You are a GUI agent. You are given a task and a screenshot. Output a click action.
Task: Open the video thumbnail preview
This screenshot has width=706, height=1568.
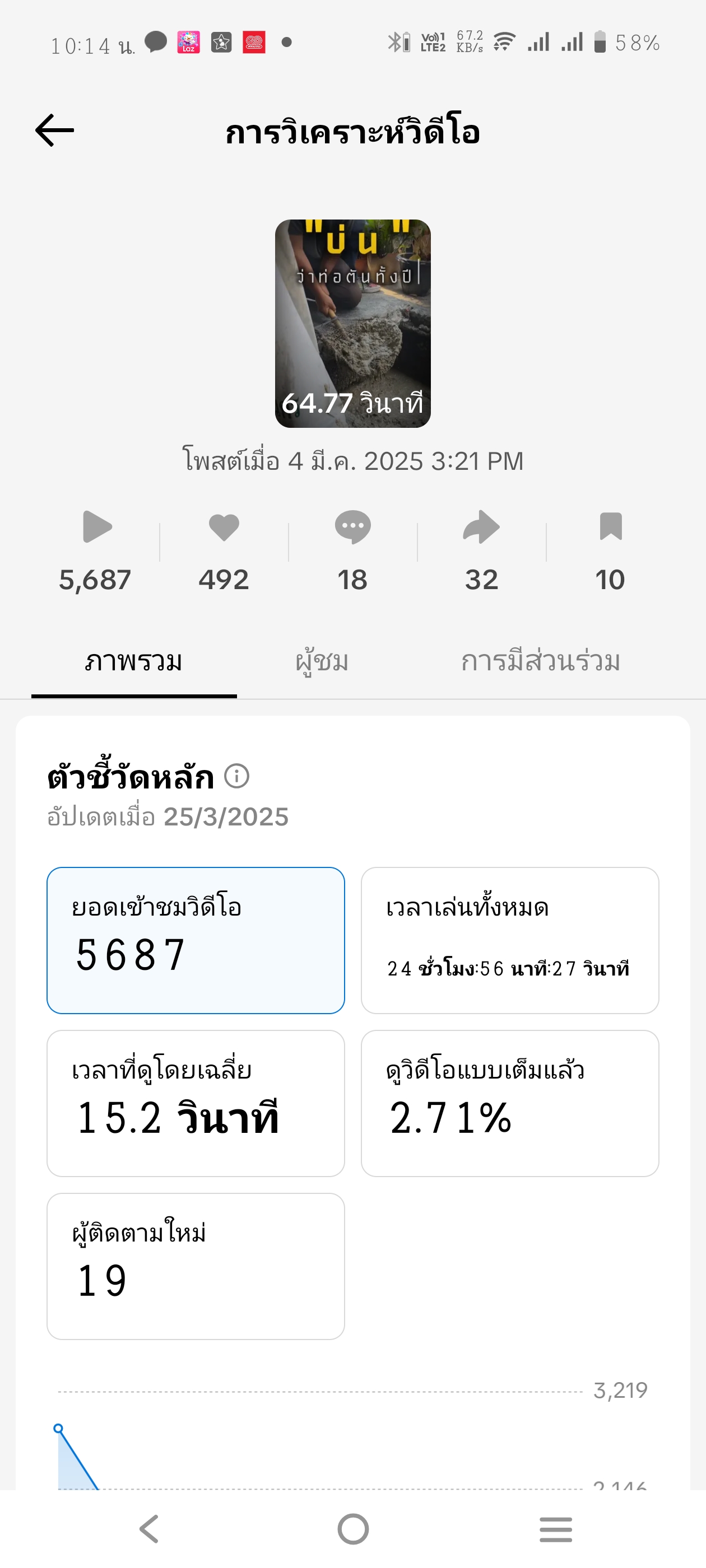(352, 323)
